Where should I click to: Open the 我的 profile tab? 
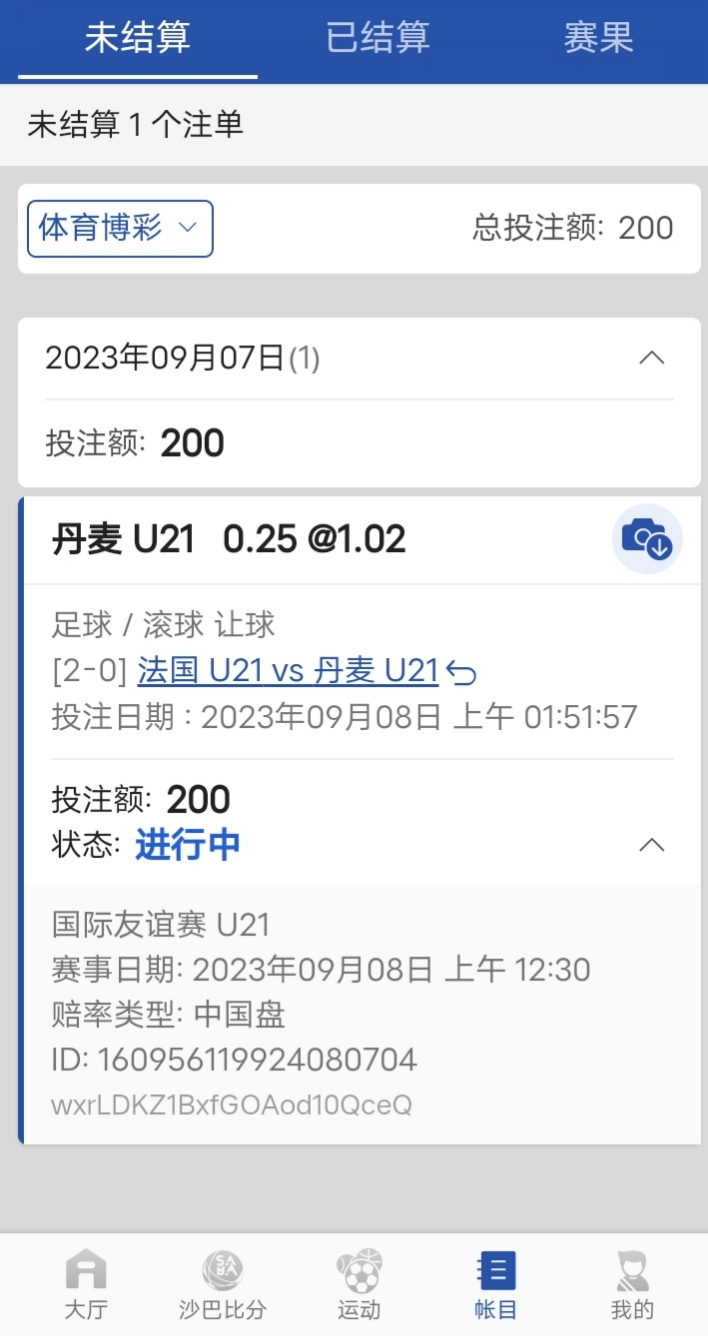632,1285
